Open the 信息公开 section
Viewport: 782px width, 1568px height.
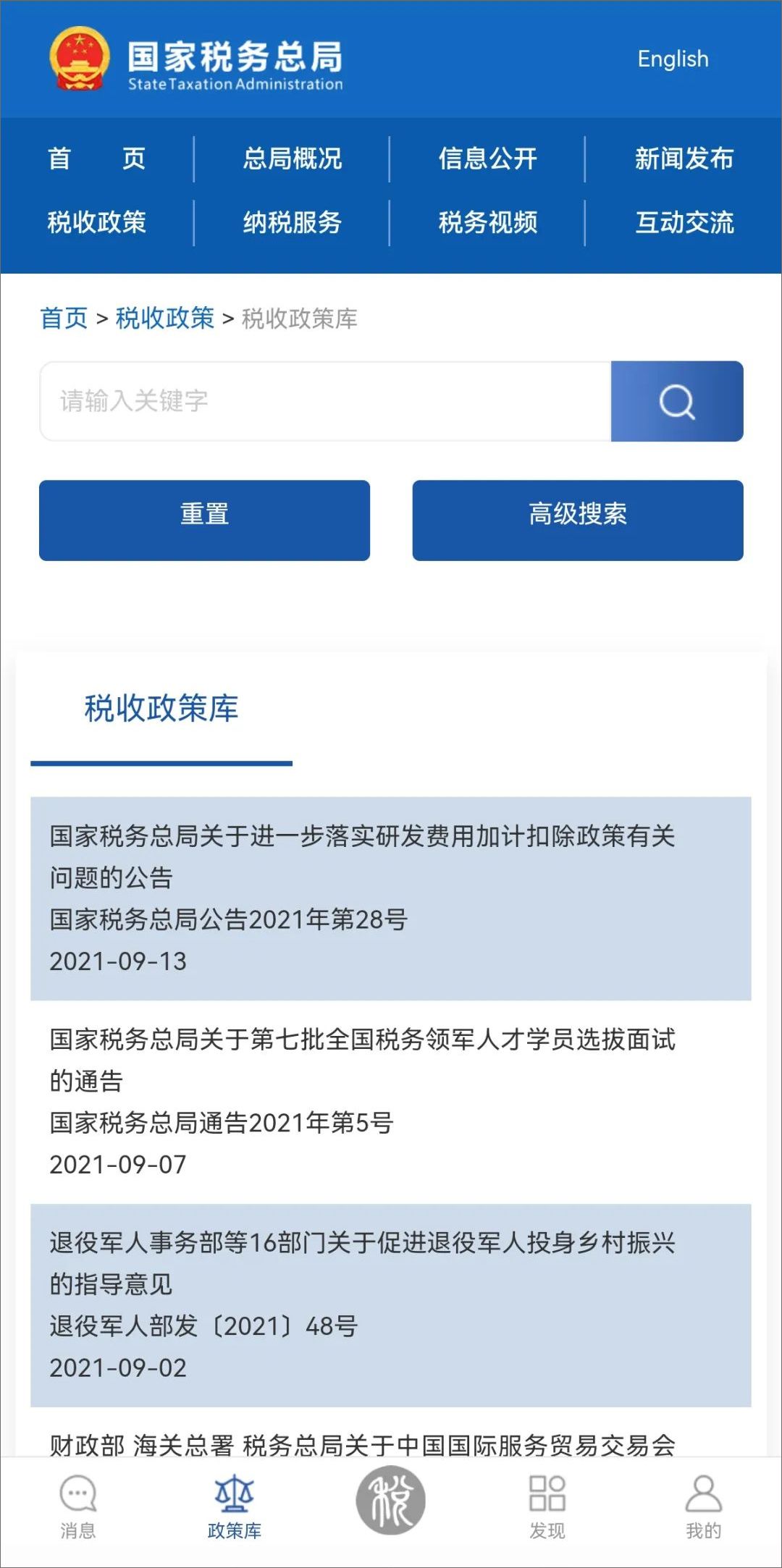point(487,159)
